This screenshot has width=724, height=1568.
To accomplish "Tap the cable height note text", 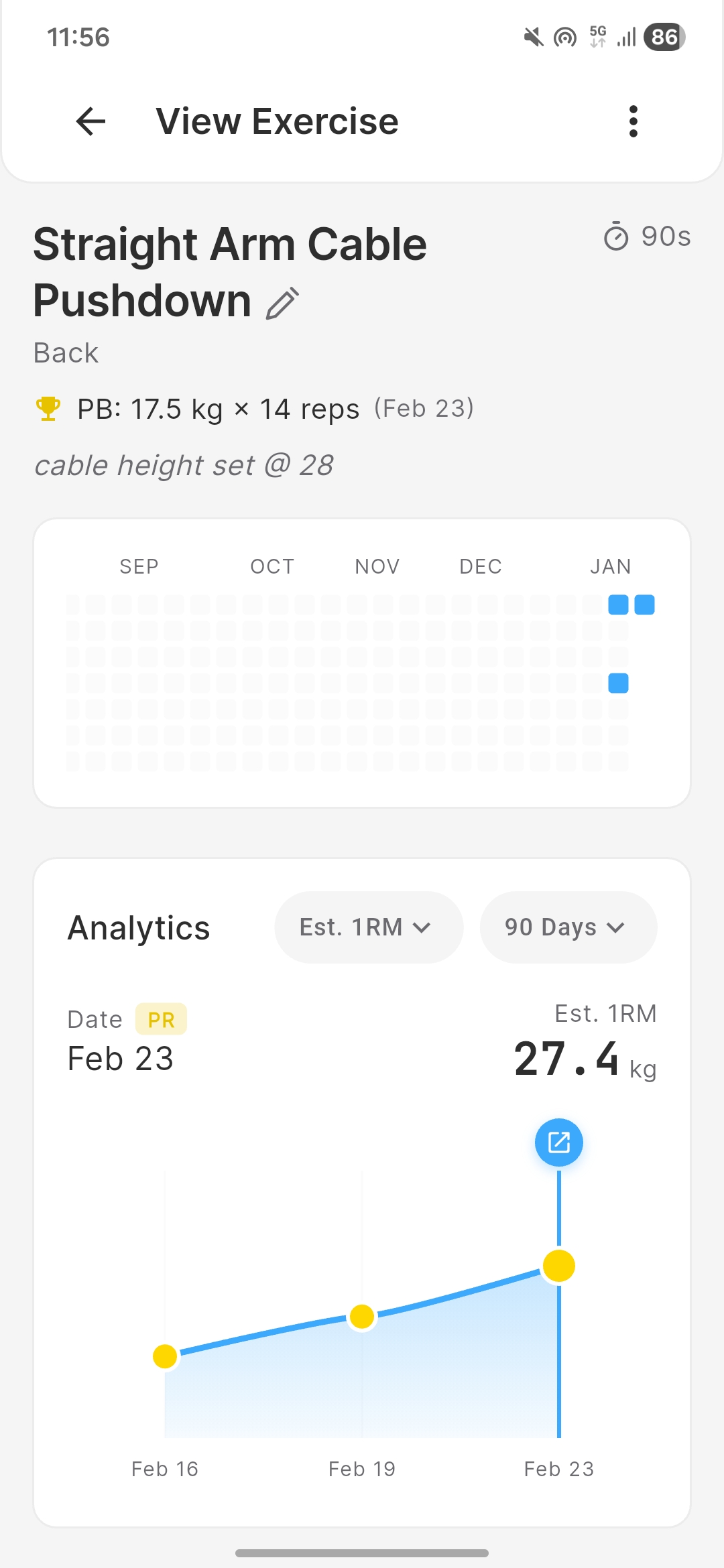I will (184, 464).
